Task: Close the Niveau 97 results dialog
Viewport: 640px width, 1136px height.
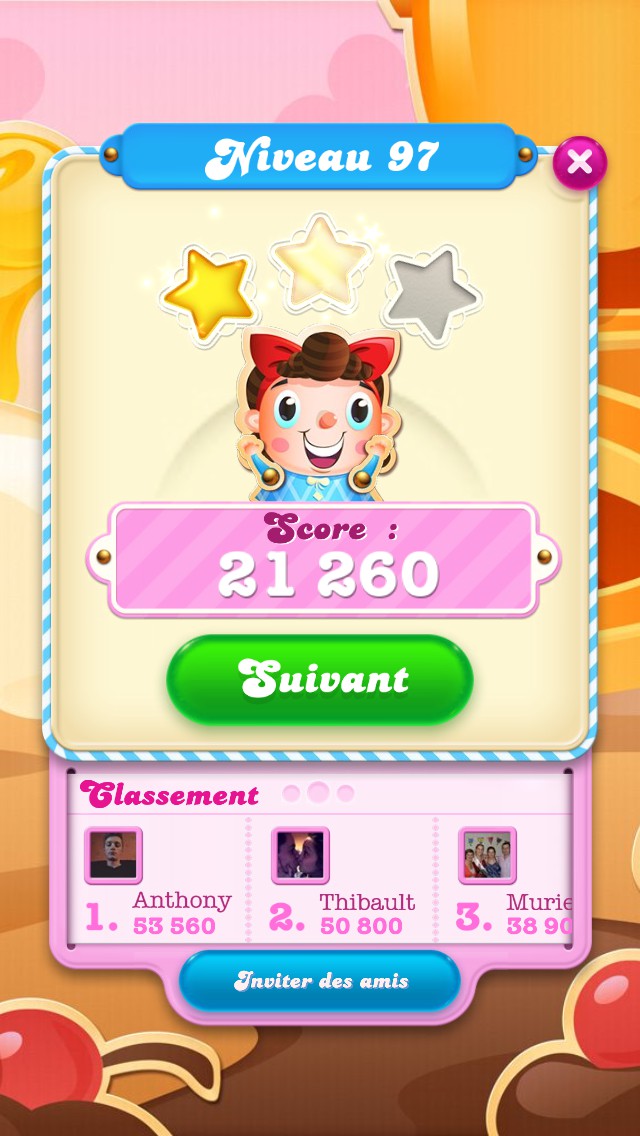Action: (x=579, y=162)
